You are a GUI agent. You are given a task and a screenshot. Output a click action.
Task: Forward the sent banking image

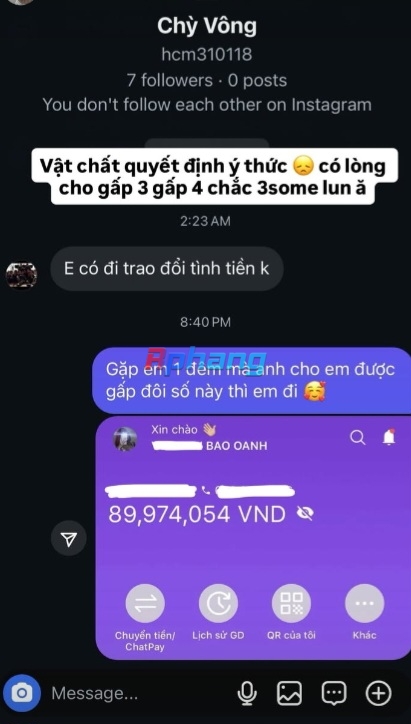click(x=68, y=538)
